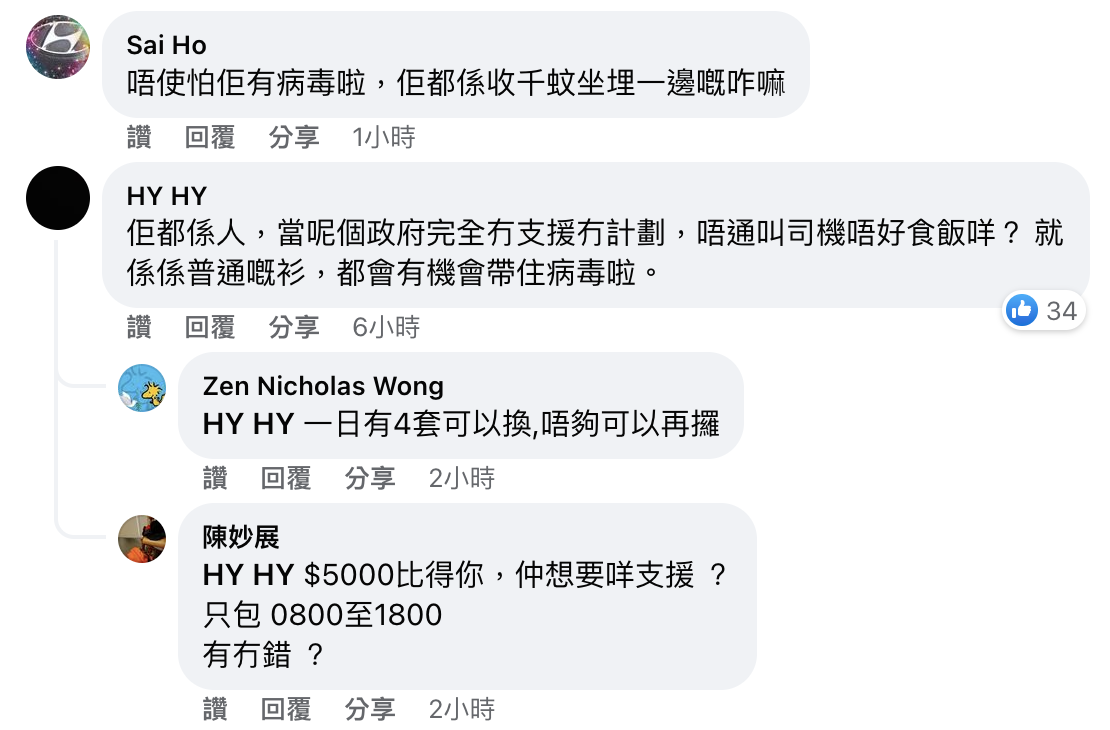This screenshot has height=730, width=1110.
Task: Open 陳妙展's profile name
Action: point(241,538)
